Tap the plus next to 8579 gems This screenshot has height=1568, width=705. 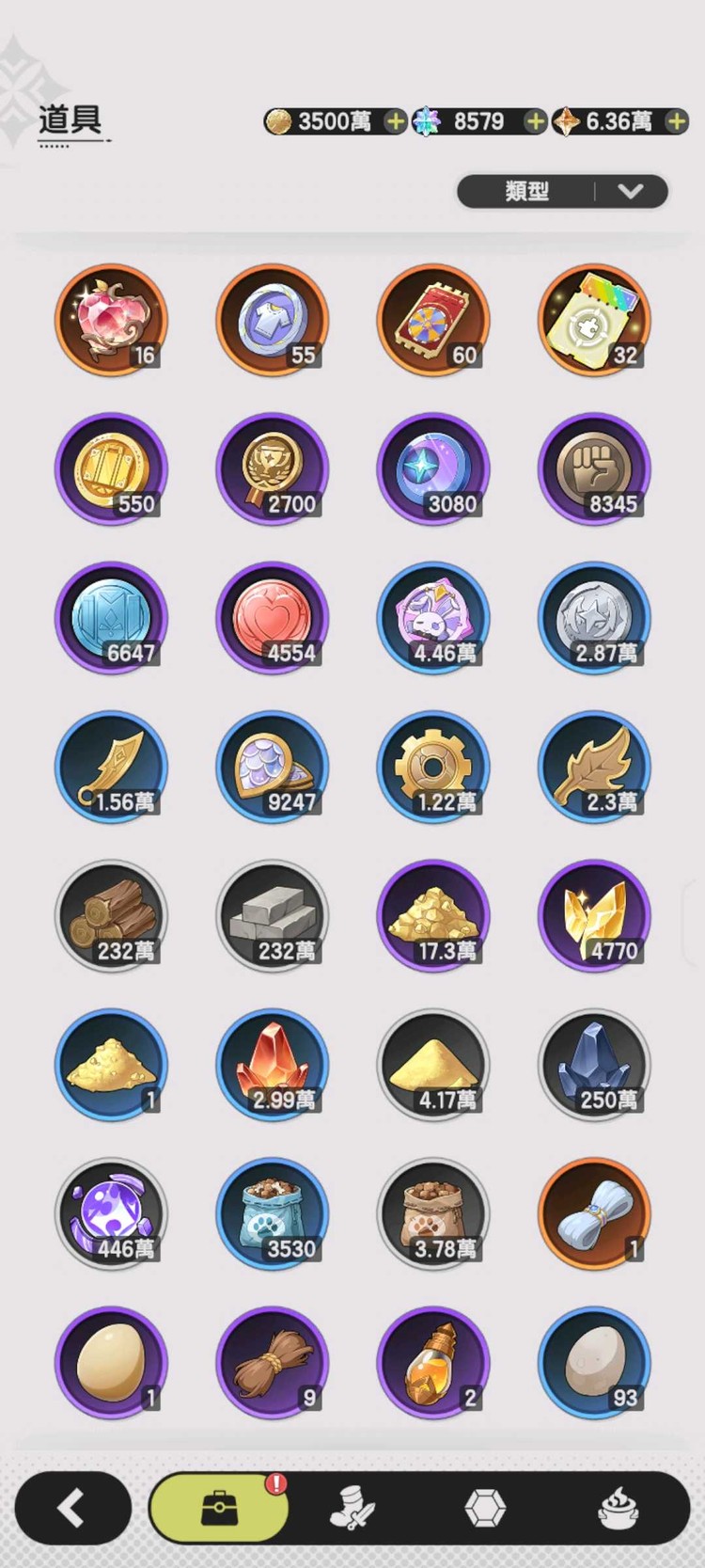pos(534,121)
